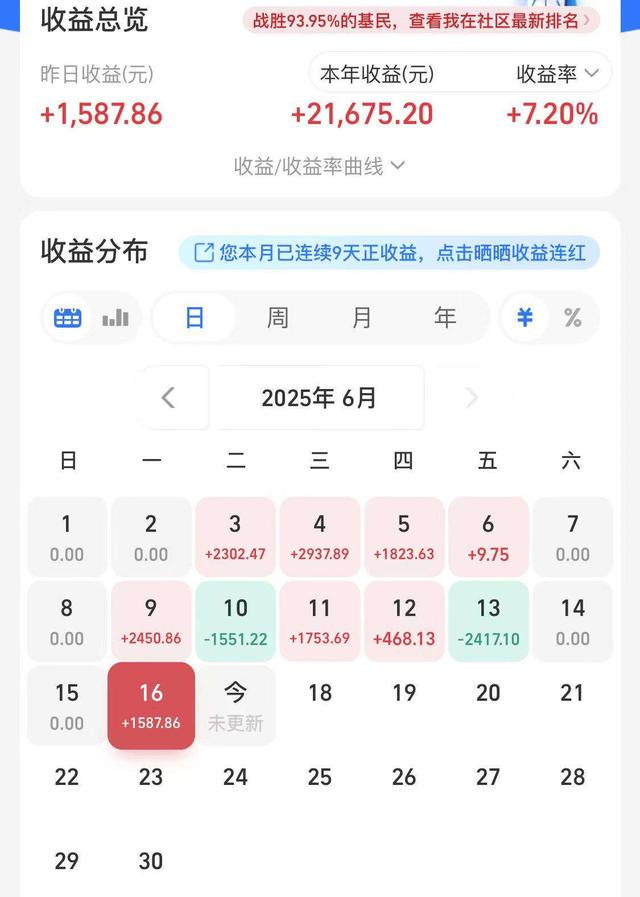
Task: Select June 13 with -2417.10
Action: pos(488,621)
